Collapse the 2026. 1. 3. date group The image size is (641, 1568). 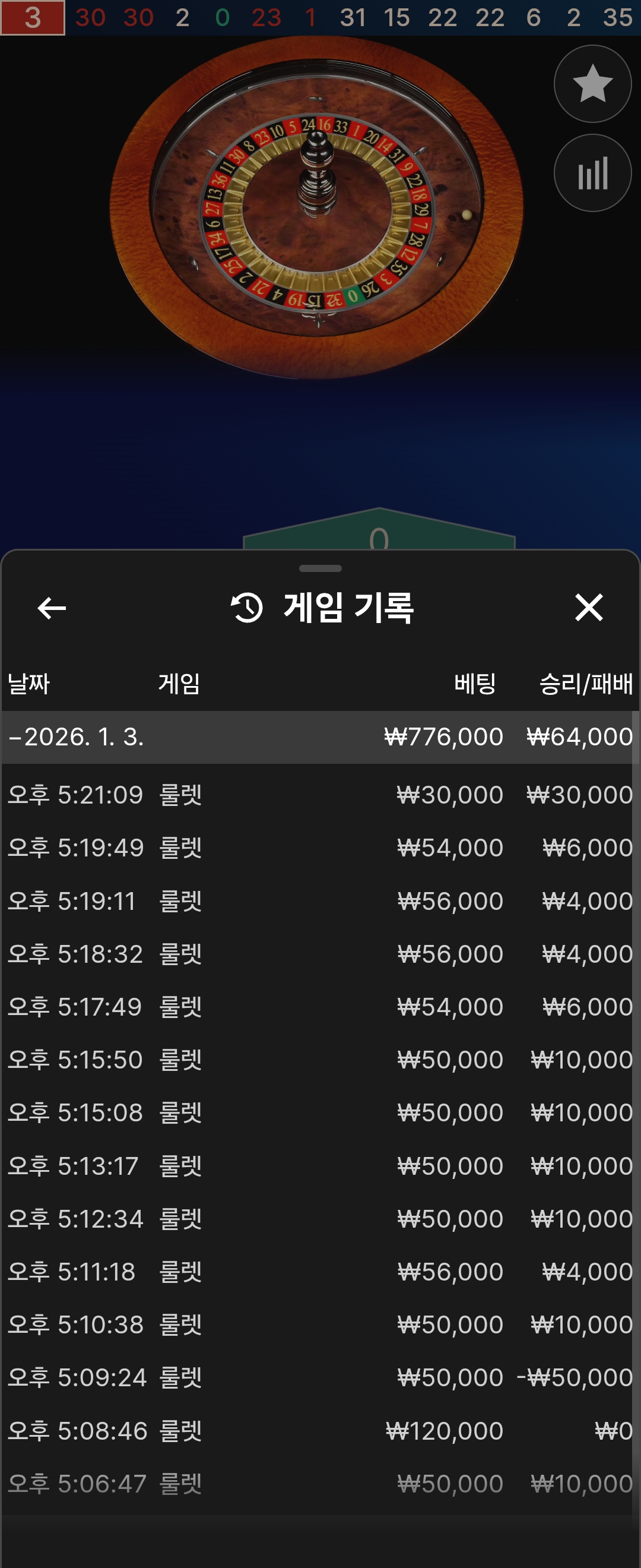(x=76, y=737)
